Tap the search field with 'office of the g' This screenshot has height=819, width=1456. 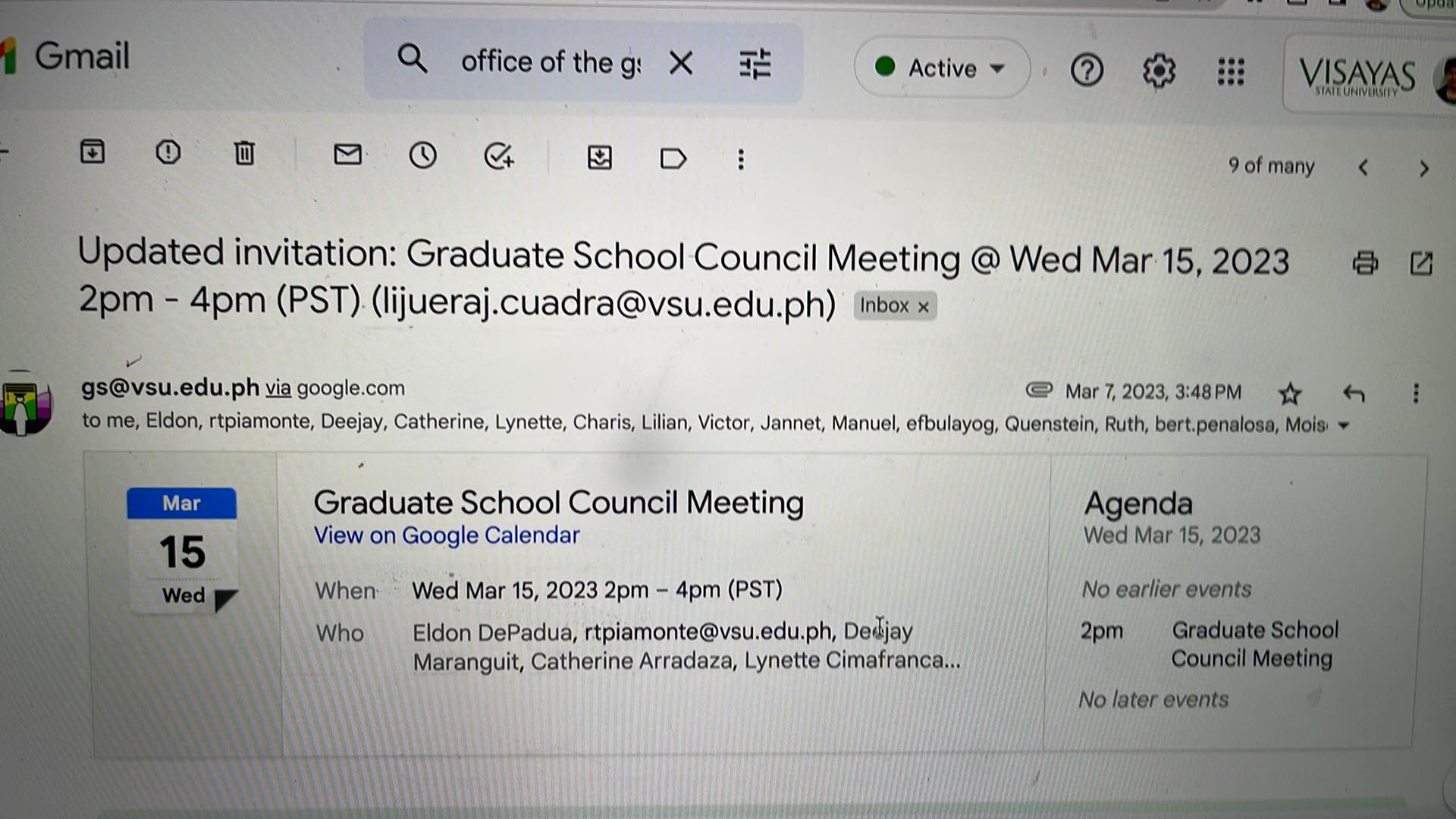[x=550, y=62]
